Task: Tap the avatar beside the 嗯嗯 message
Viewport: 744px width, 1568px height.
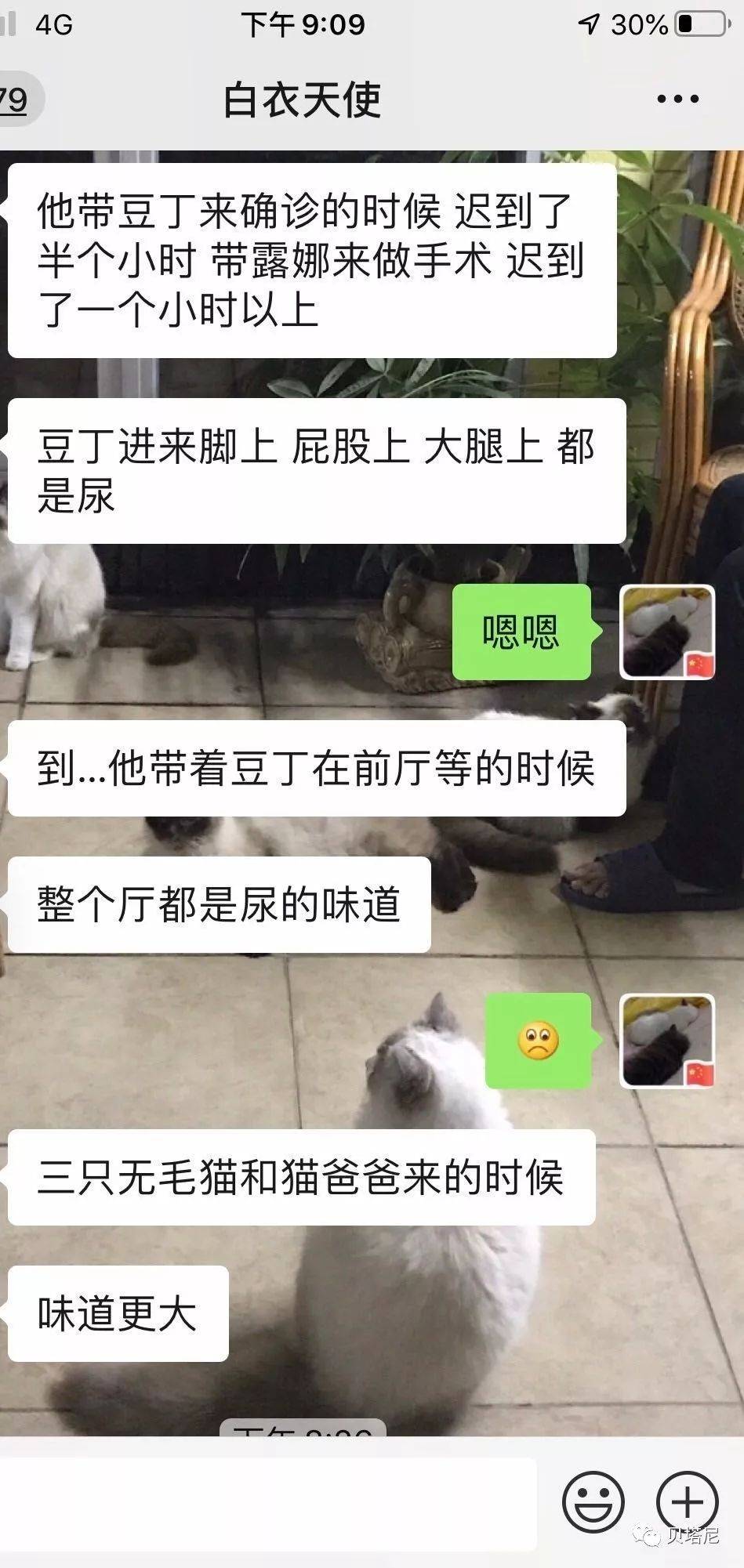Action: pyautogui.click(x=667, y=632)
